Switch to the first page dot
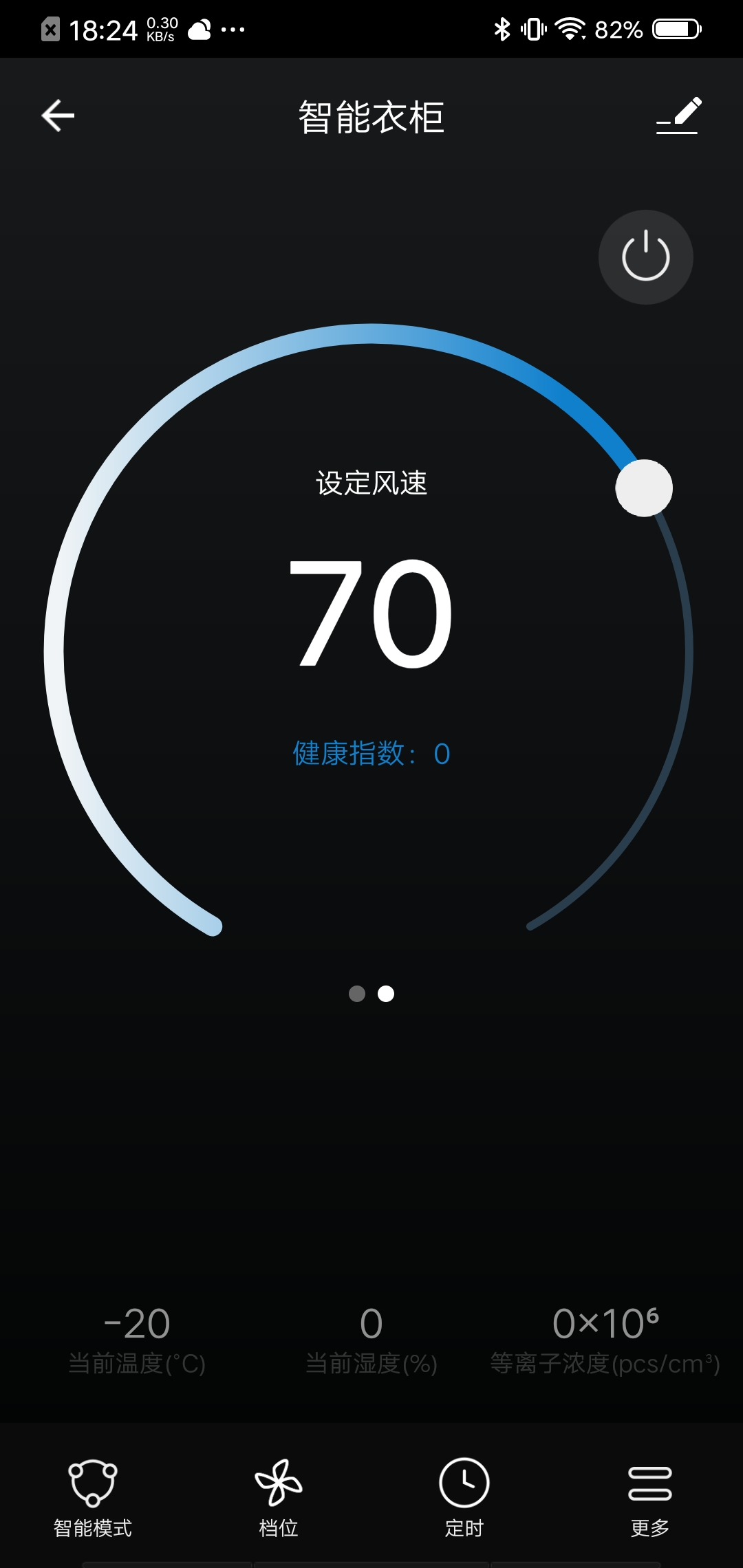 tap(358, 994)
